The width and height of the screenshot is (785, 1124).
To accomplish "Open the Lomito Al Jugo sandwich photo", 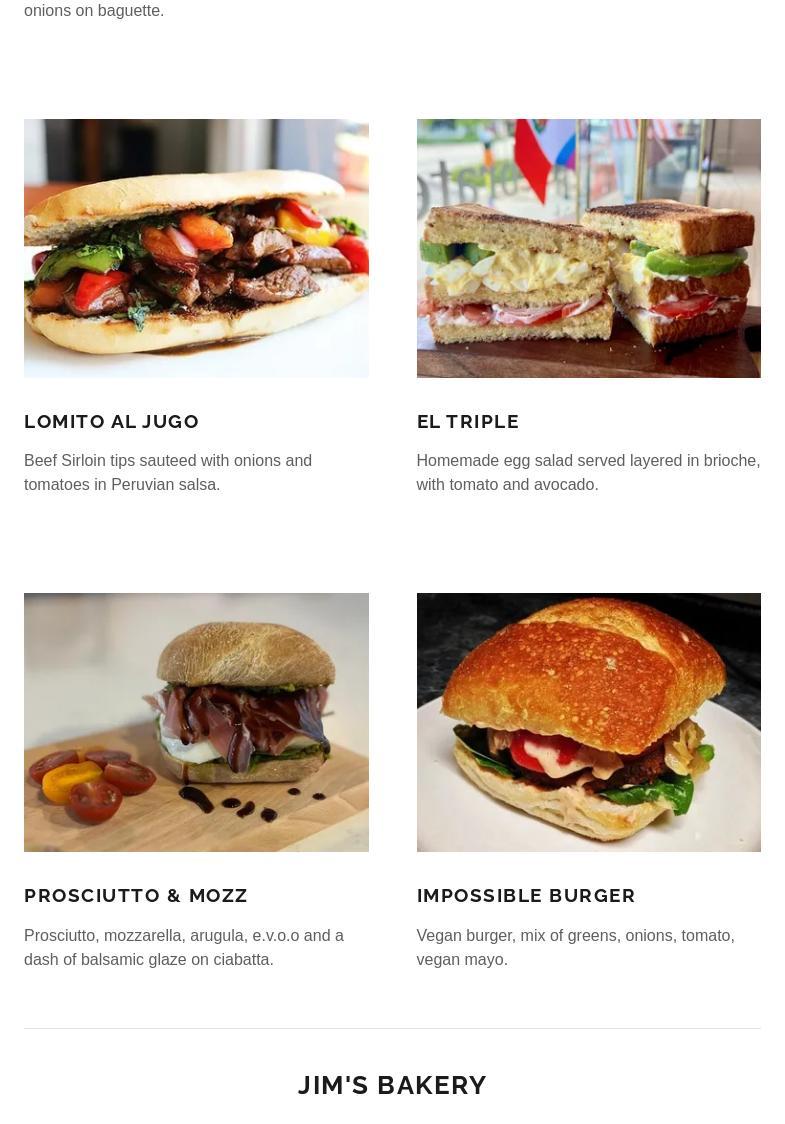I will pos(196,248).
